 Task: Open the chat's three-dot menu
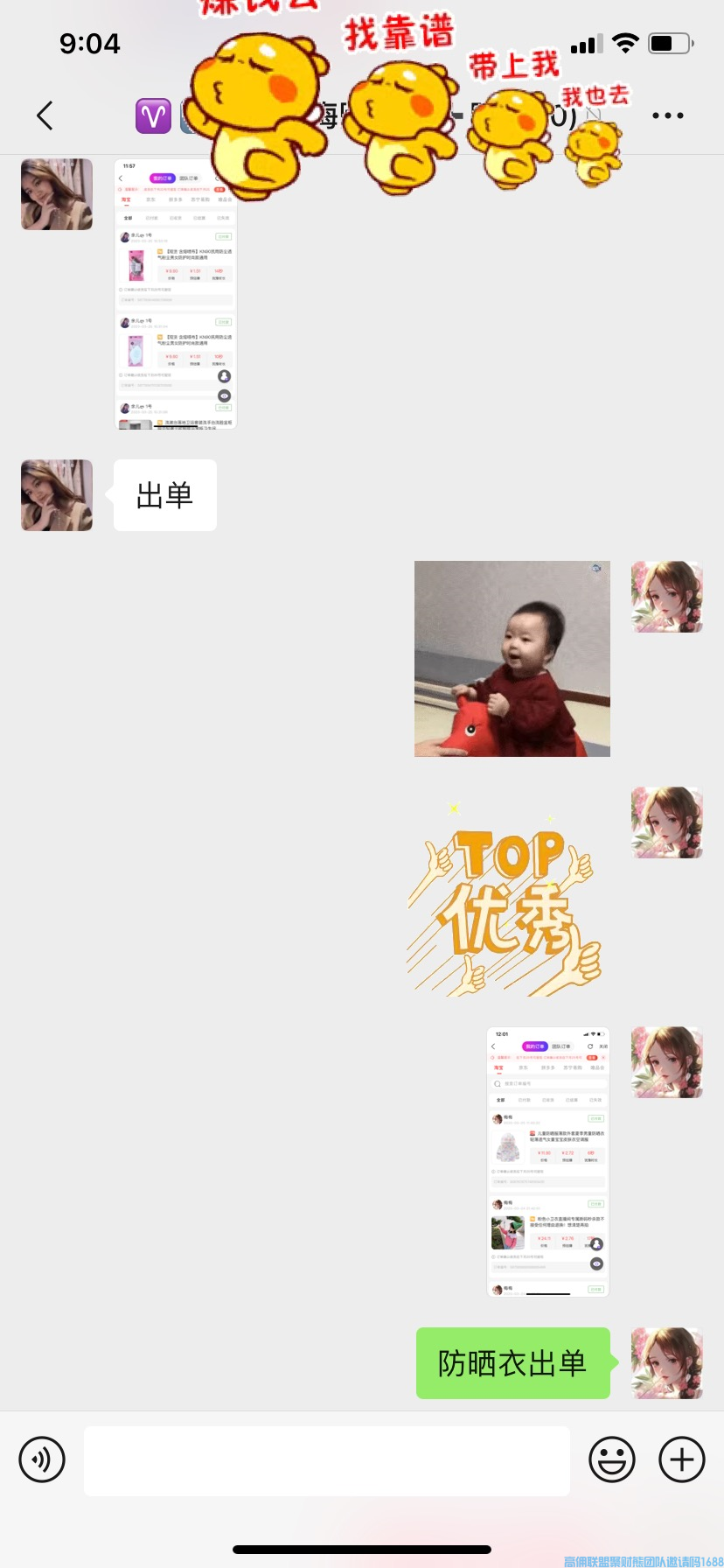[x=667, y=115]
